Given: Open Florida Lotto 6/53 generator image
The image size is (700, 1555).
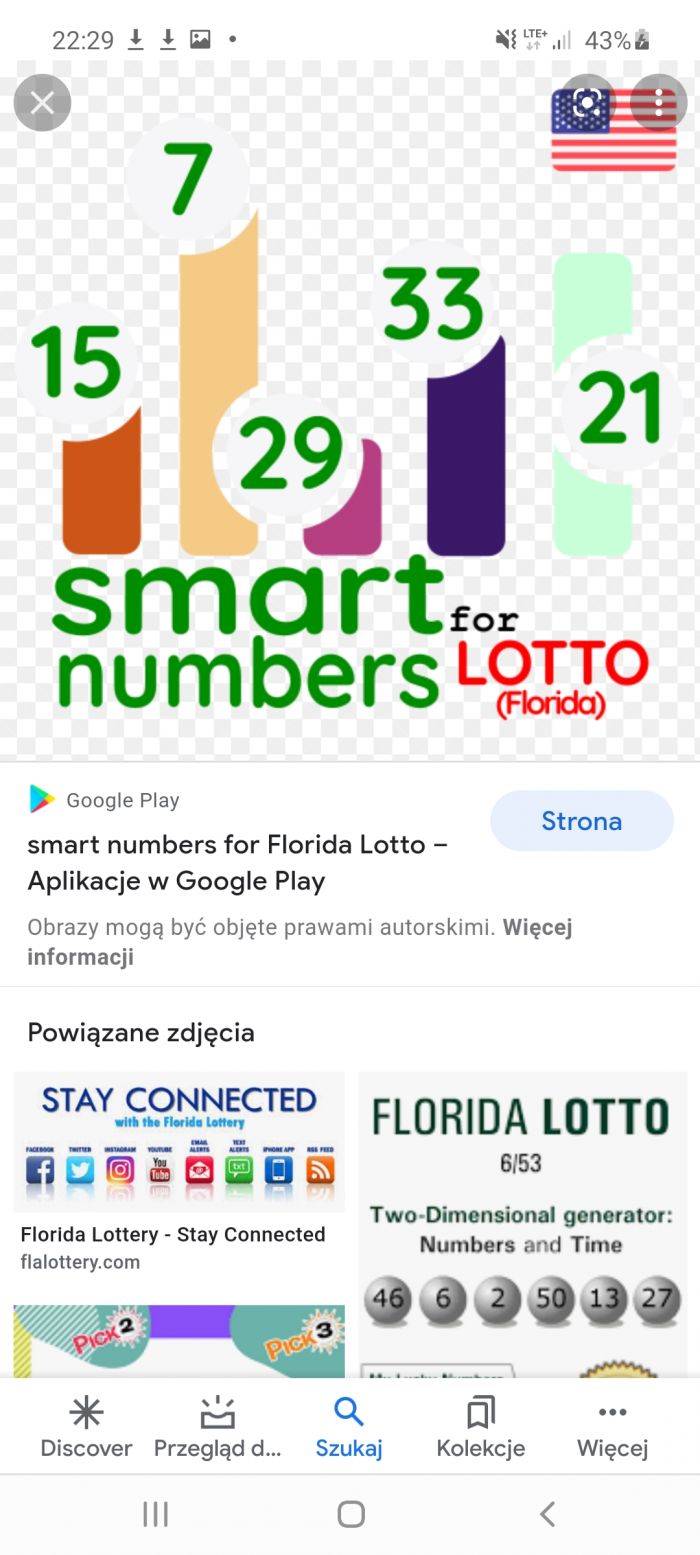Looking at the screenshot, I should pyautogui.click(x=522, y=1224).
